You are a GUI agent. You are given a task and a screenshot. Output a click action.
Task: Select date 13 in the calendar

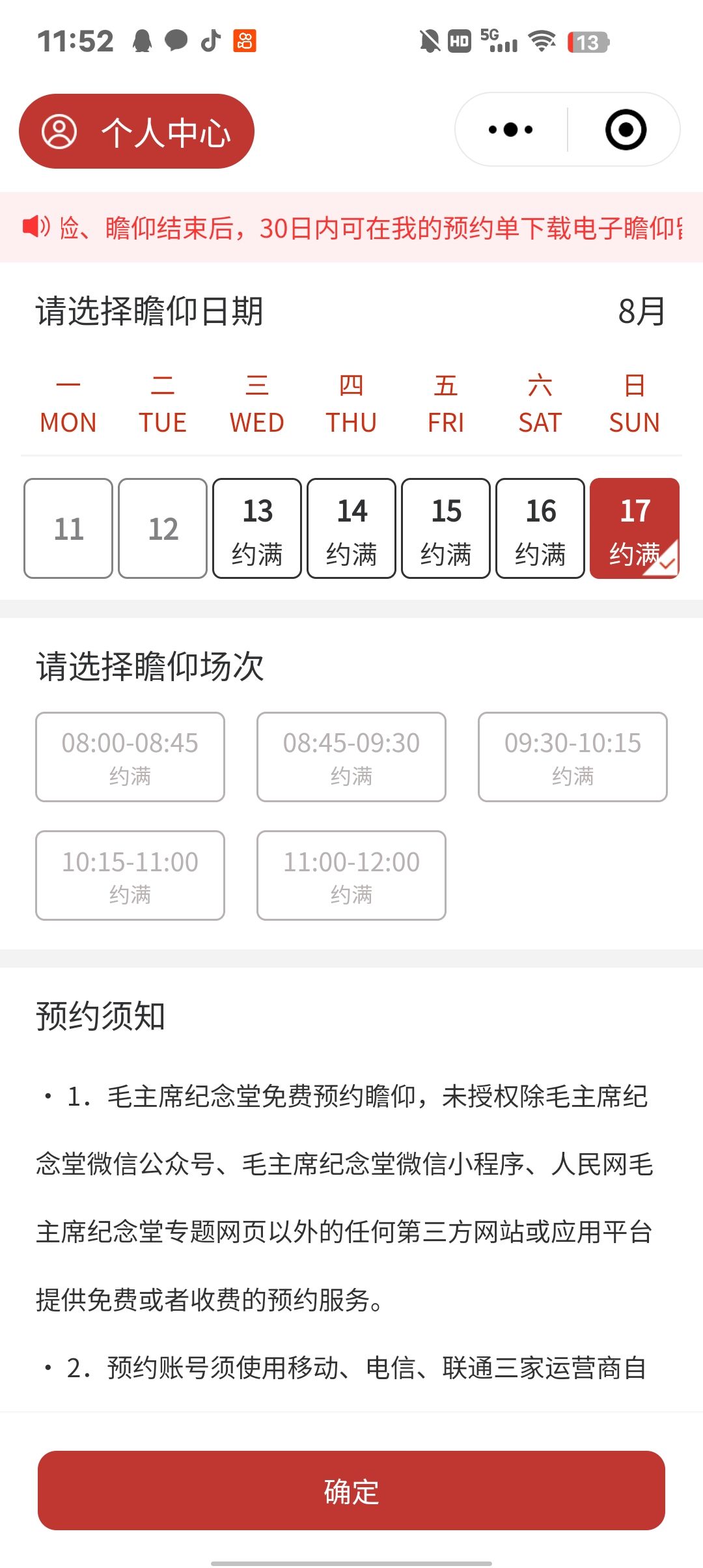(x=257, y=528)
